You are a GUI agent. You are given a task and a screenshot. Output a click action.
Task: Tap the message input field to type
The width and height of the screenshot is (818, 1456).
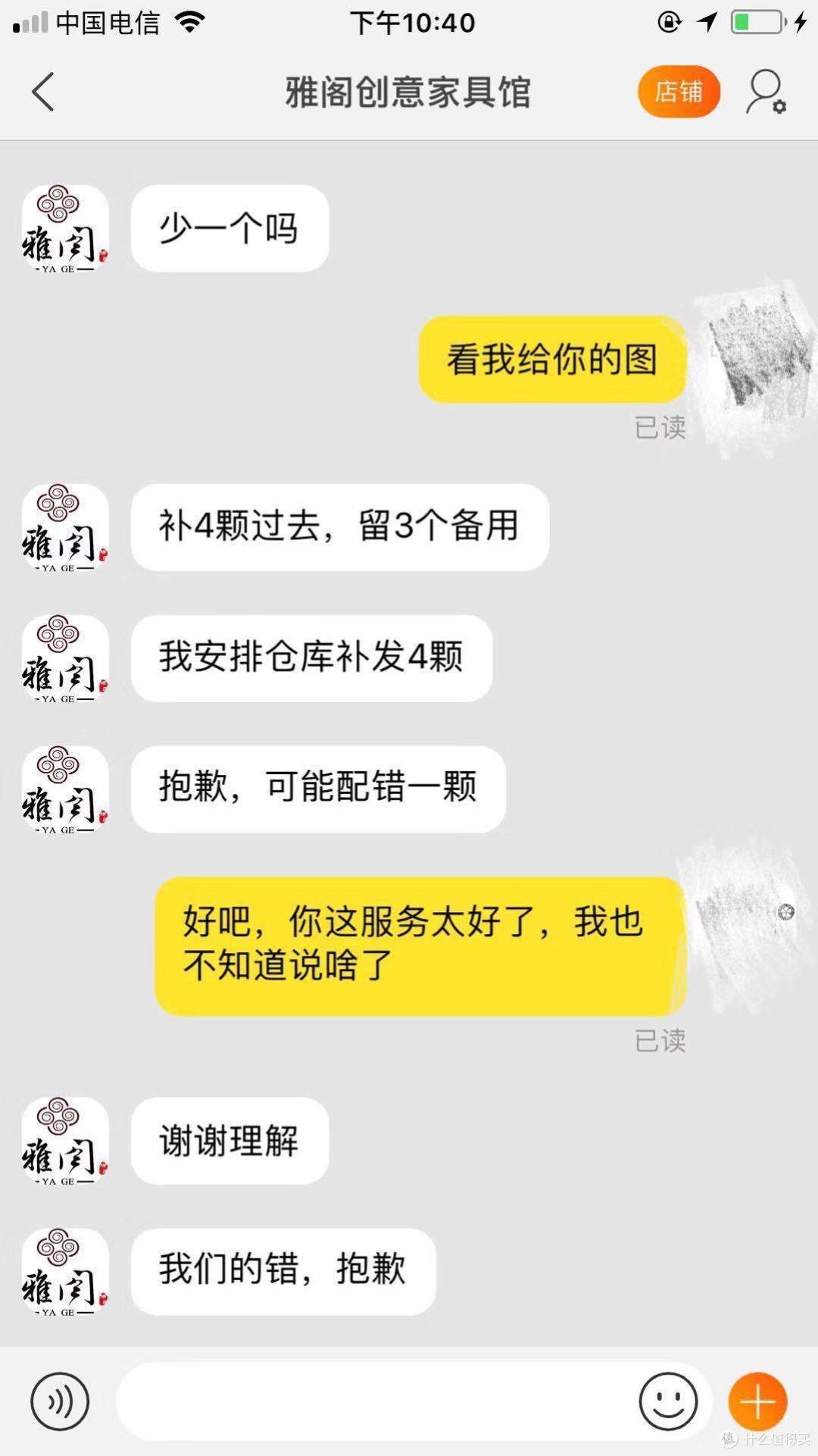pos(379,1401)
